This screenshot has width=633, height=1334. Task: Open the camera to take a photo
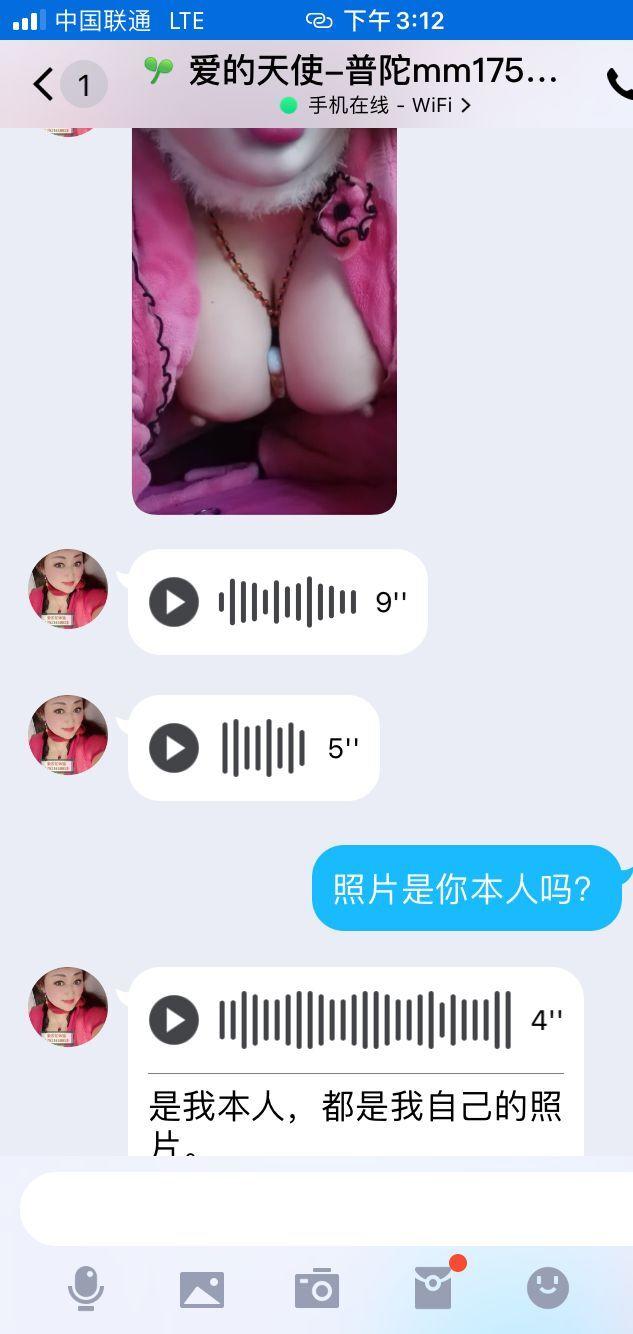317,1289
